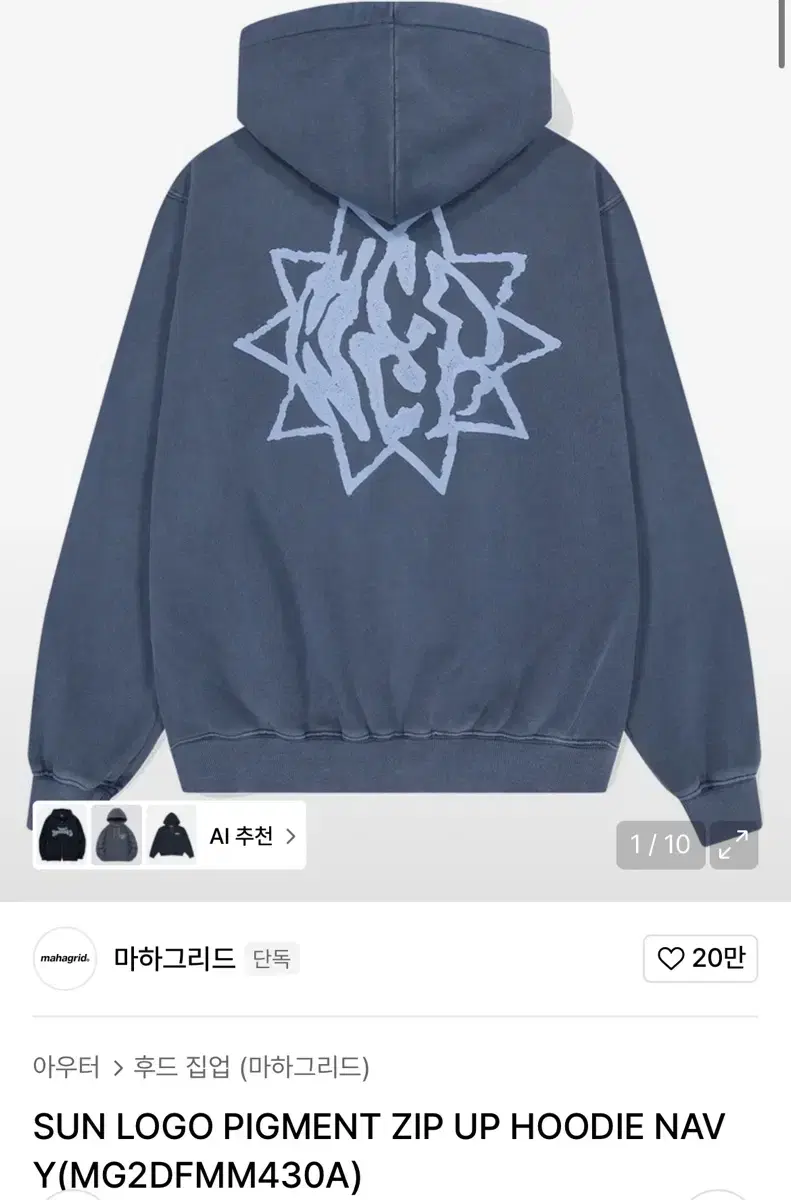Tap the main navy hoodie product photo
Image resolution: width=791 pixels, height=1200 pixels.
(395, 420)
